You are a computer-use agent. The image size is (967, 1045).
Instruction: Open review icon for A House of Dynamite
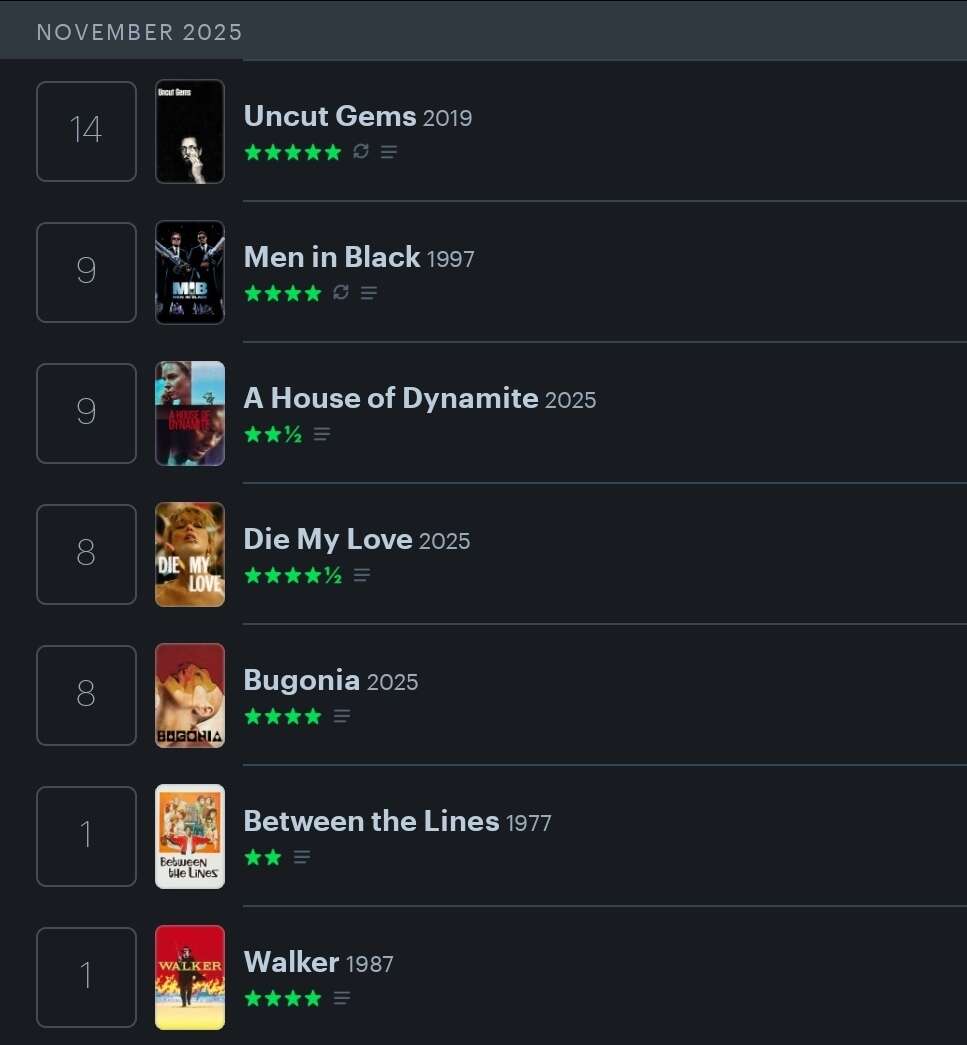(321, 434)
